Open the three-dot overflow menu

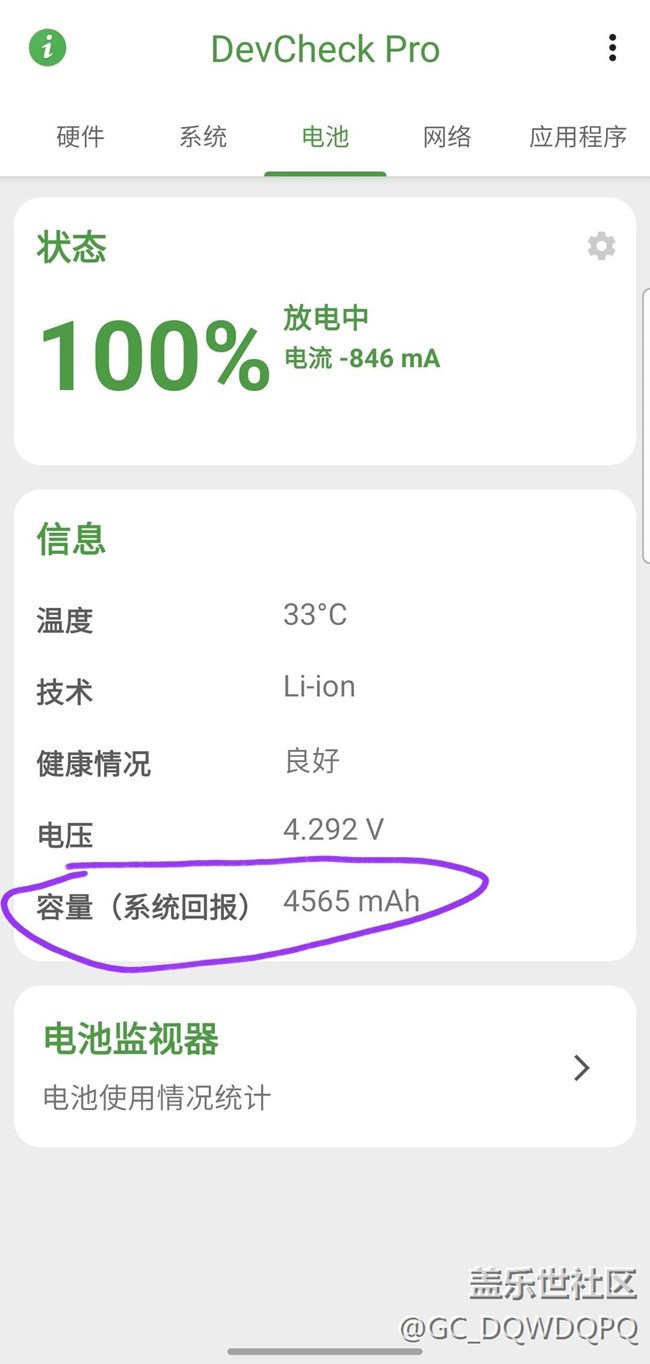[612, 48]
